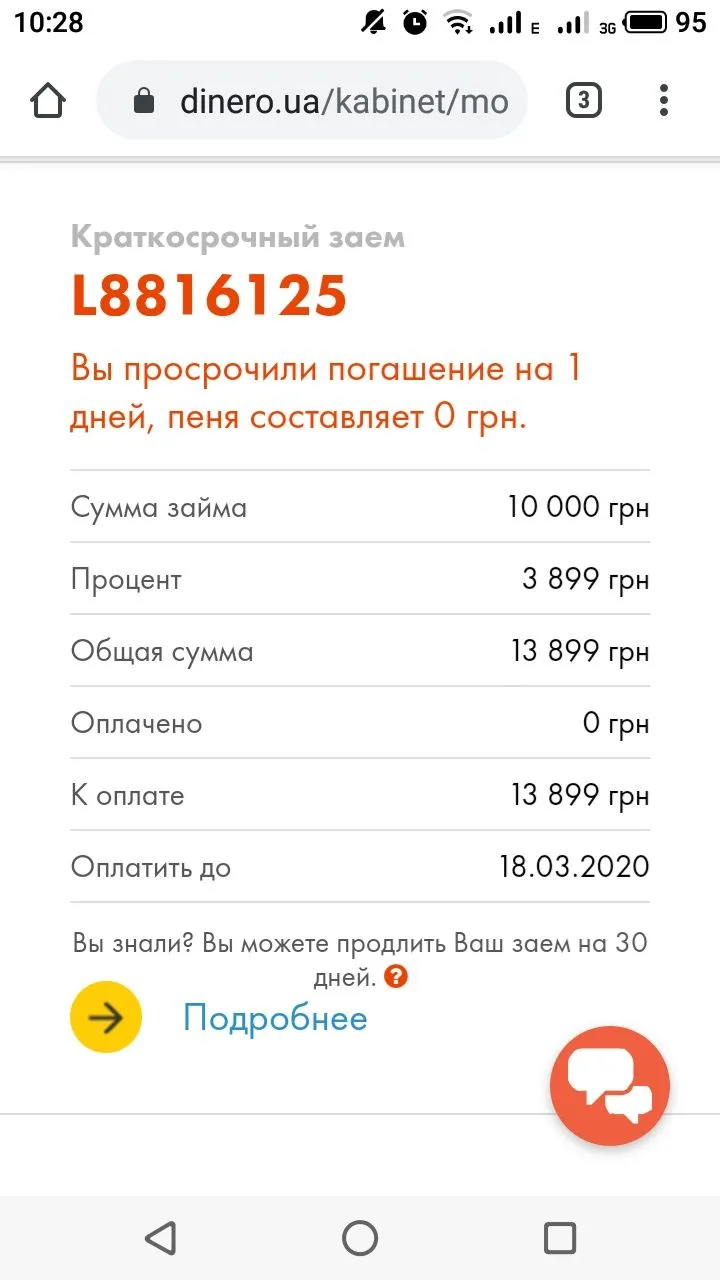Viewport: 720px width, 1280px height.
Task: Go back with the system back button
Action: click(x=160, y=1238)
